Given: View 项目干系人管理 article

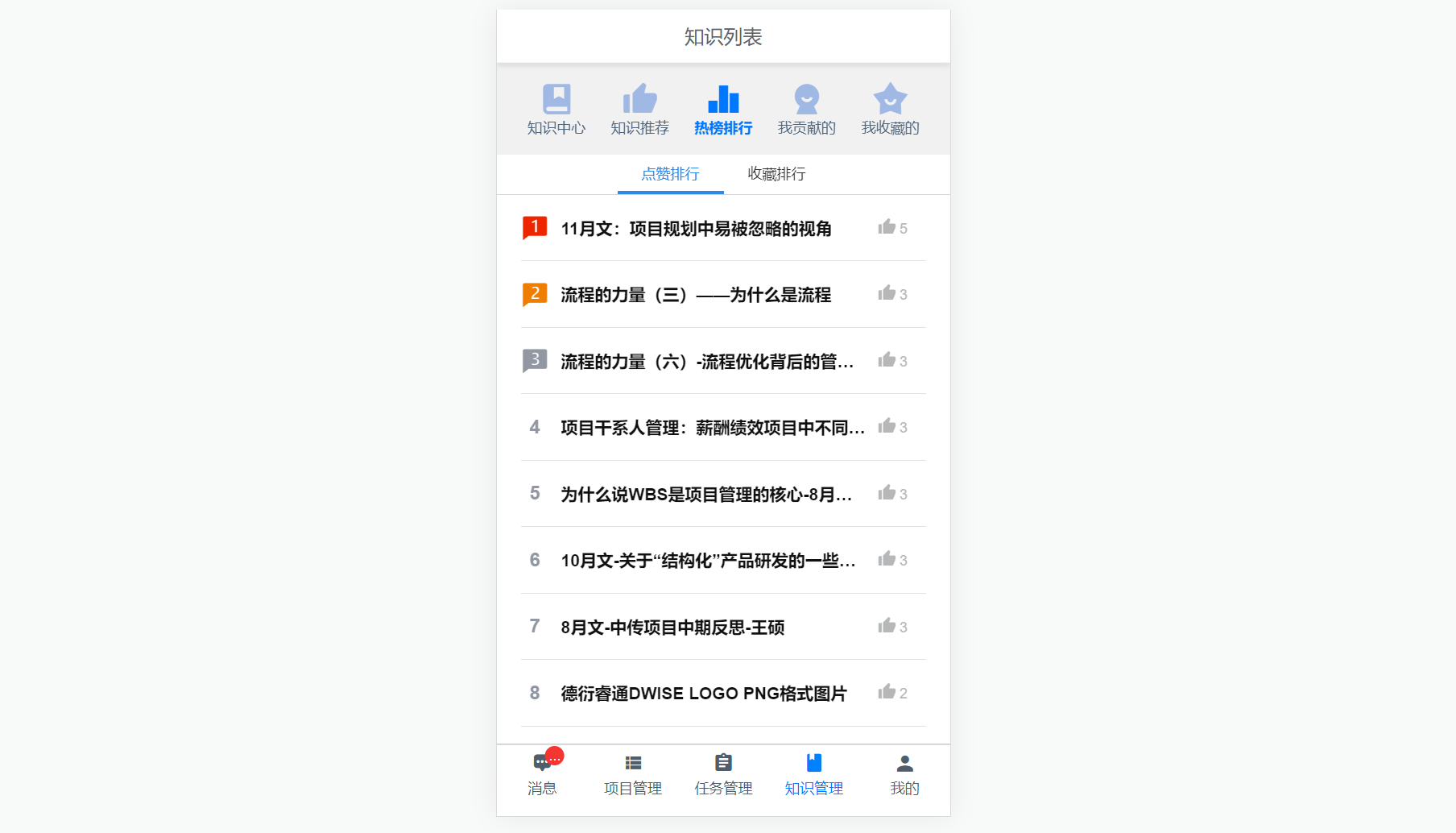Looking at the screenshot, I should click(x=712, y=428).
